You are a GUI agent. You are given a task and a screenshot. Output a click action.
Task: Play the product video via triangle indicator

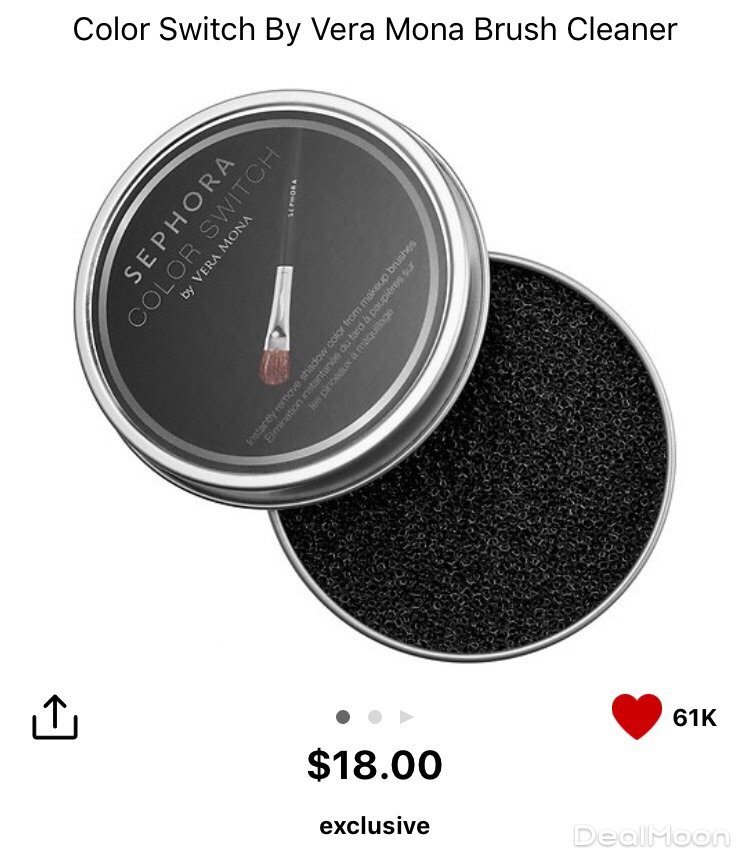click(x=406, y=717)
